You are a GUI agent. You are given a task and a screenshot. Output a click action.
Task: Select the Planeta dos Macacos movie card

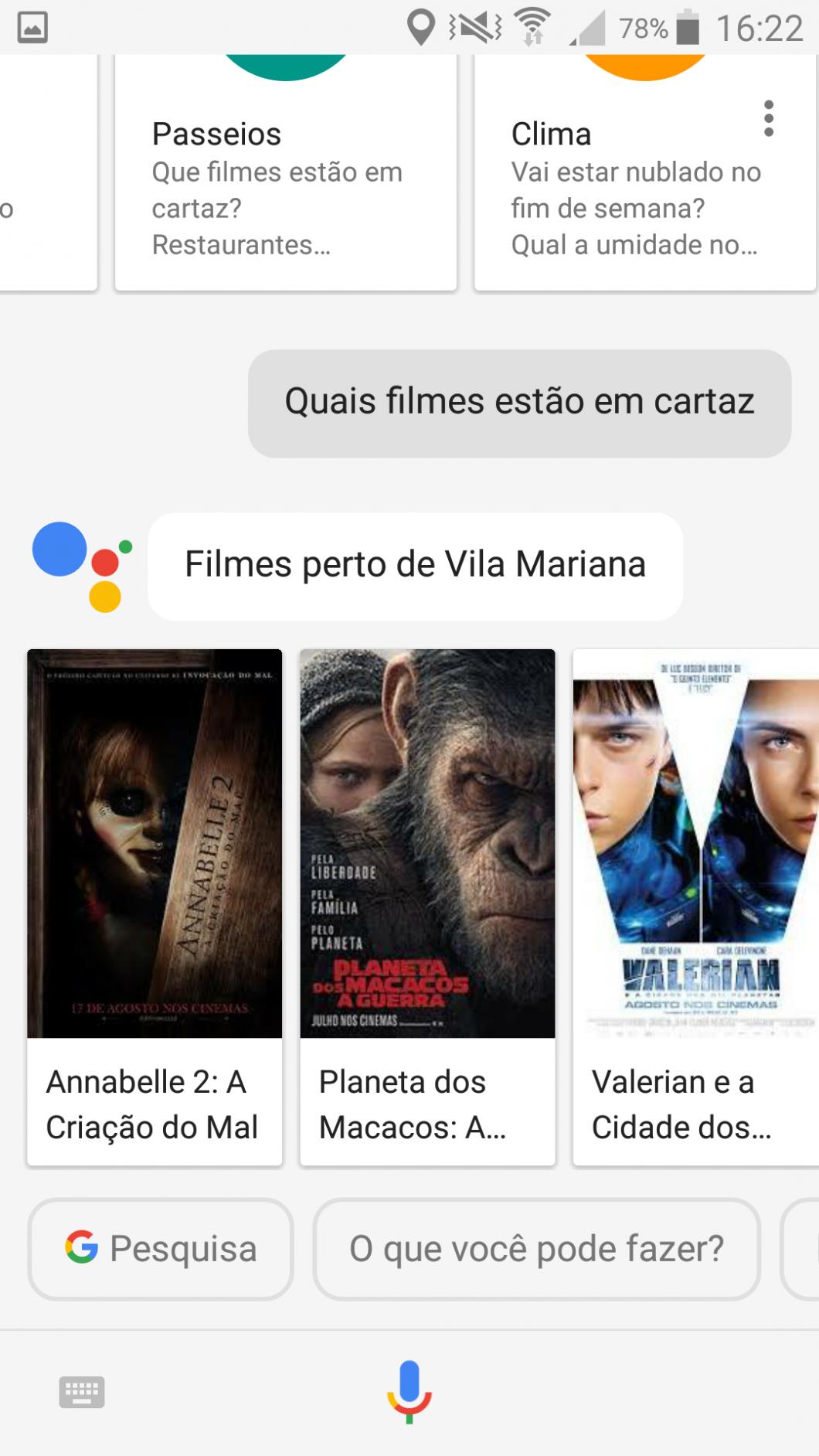click(x=427, y=906)
